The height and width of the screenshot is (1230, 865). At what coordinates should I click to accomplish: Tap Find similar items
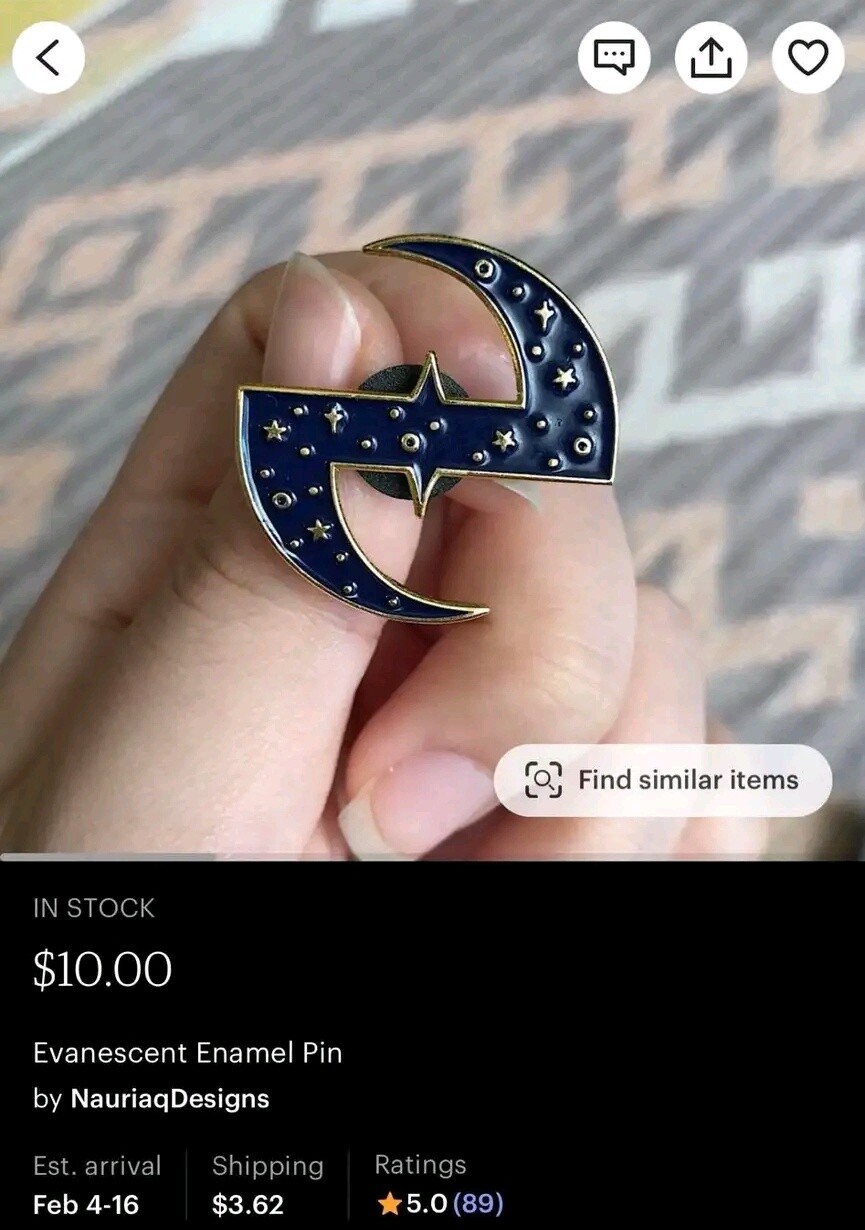coord(663,780)
